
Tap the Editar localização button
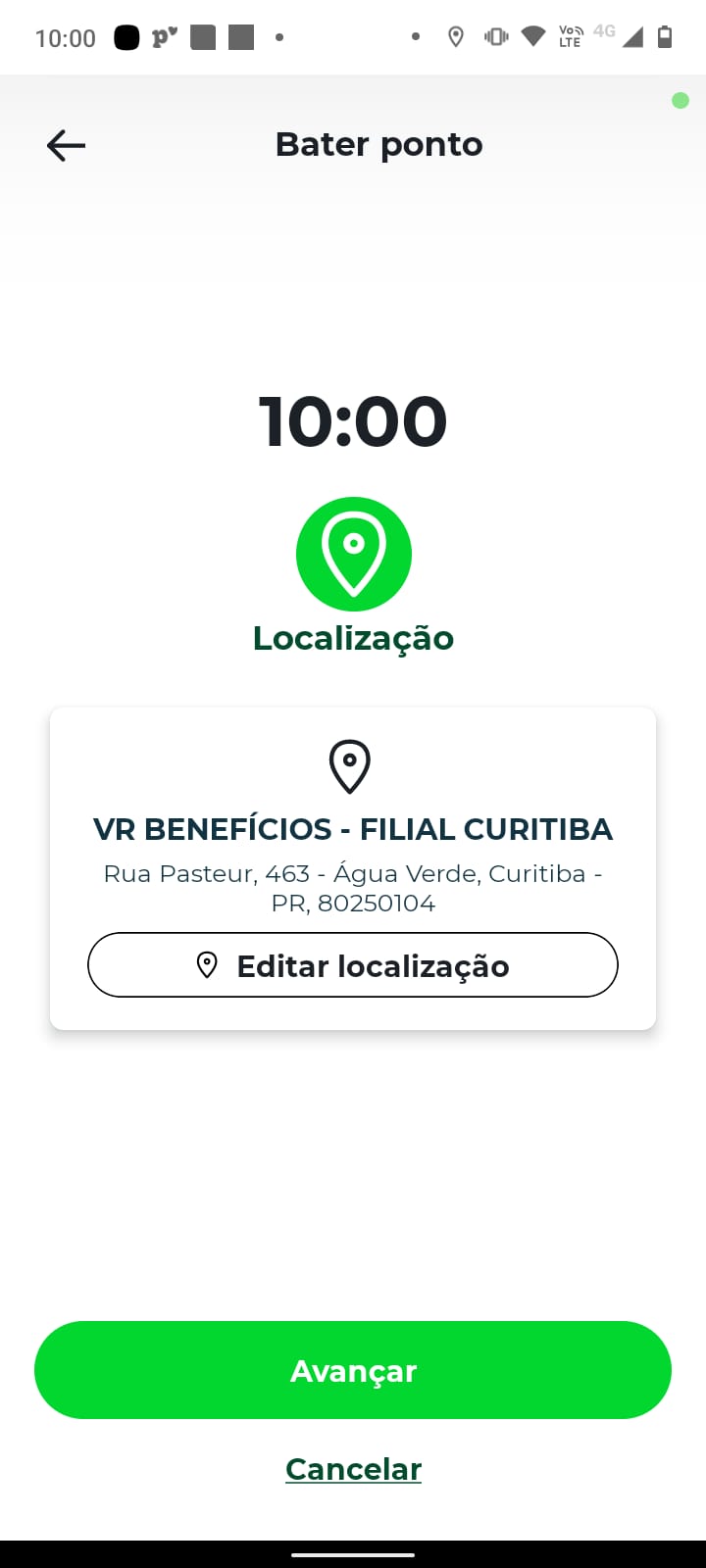pyautogui.click(x=353, y=965)
